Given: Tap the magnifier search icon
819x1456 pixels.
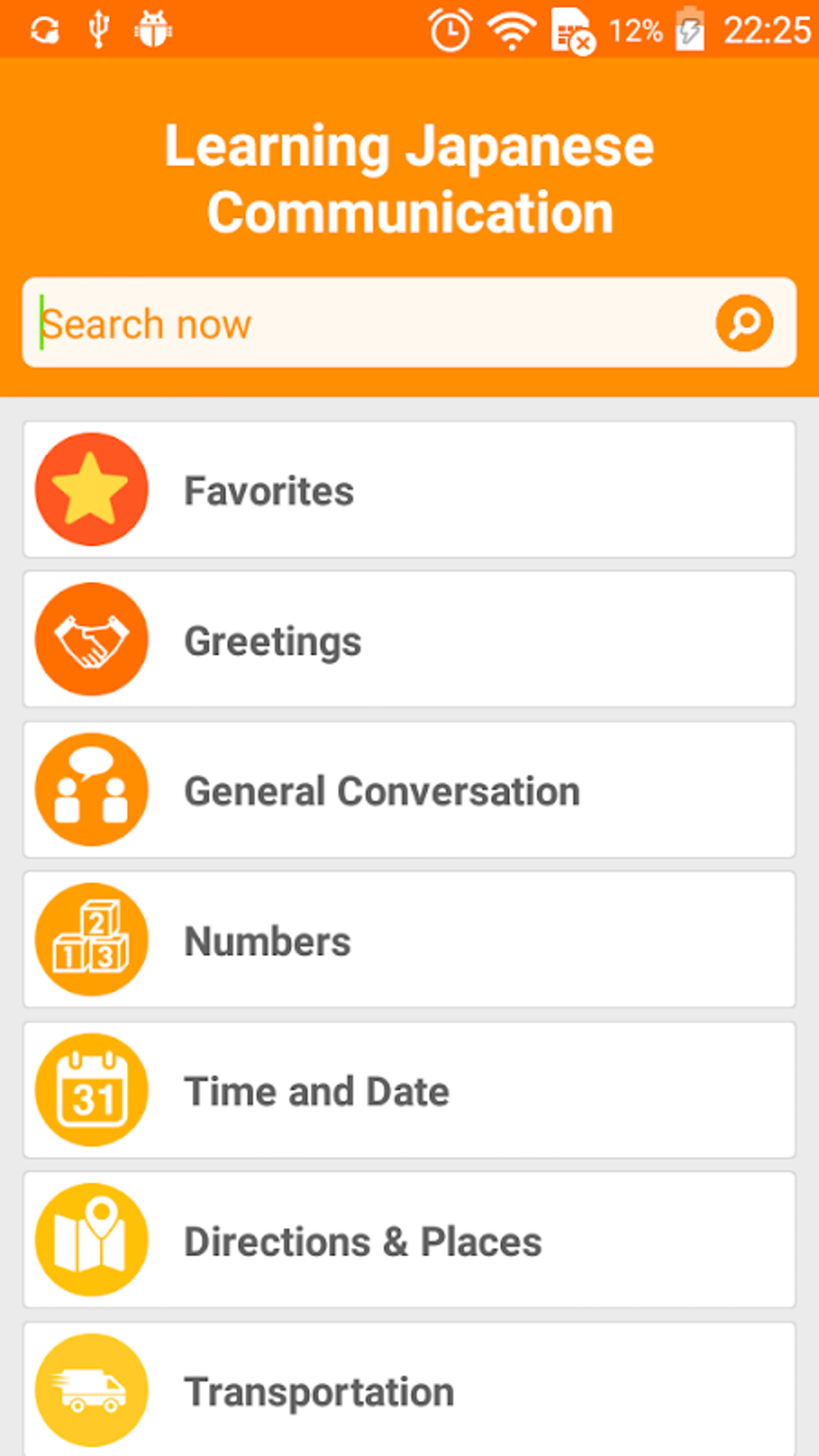Looking at the screenshot, I should pos(744,324).
